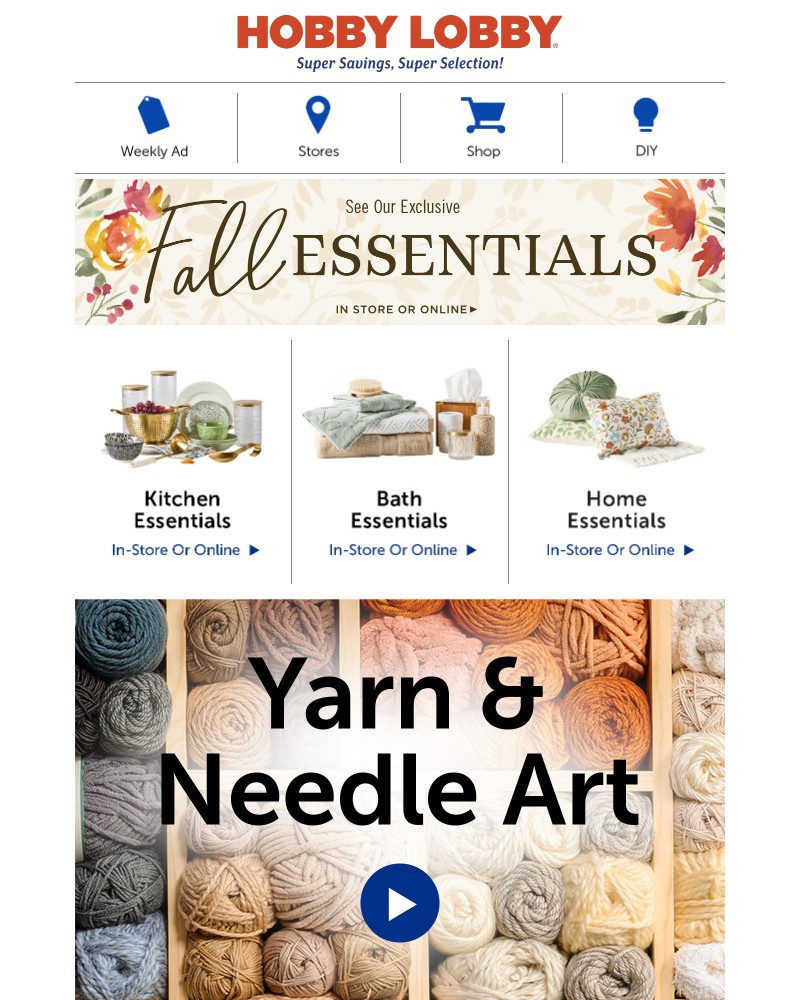The image size is (800, 1000).
Task: Click In-Store Or Online under Kitchen Essentials
Action: (x=176, y=549)
